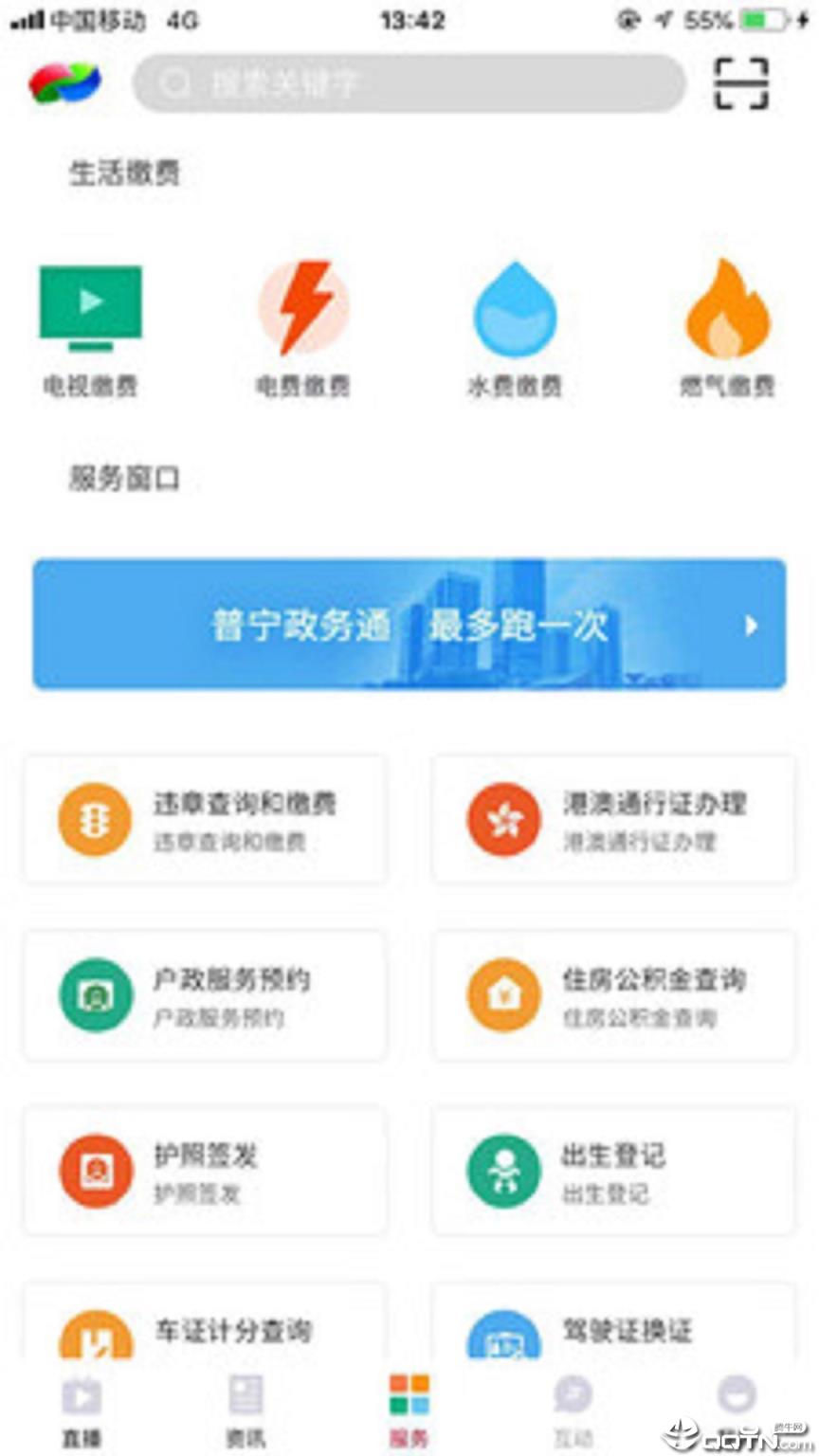Tap the search keyword input field
This screenshot has width=819, height=1456.
tap(409, 83)
